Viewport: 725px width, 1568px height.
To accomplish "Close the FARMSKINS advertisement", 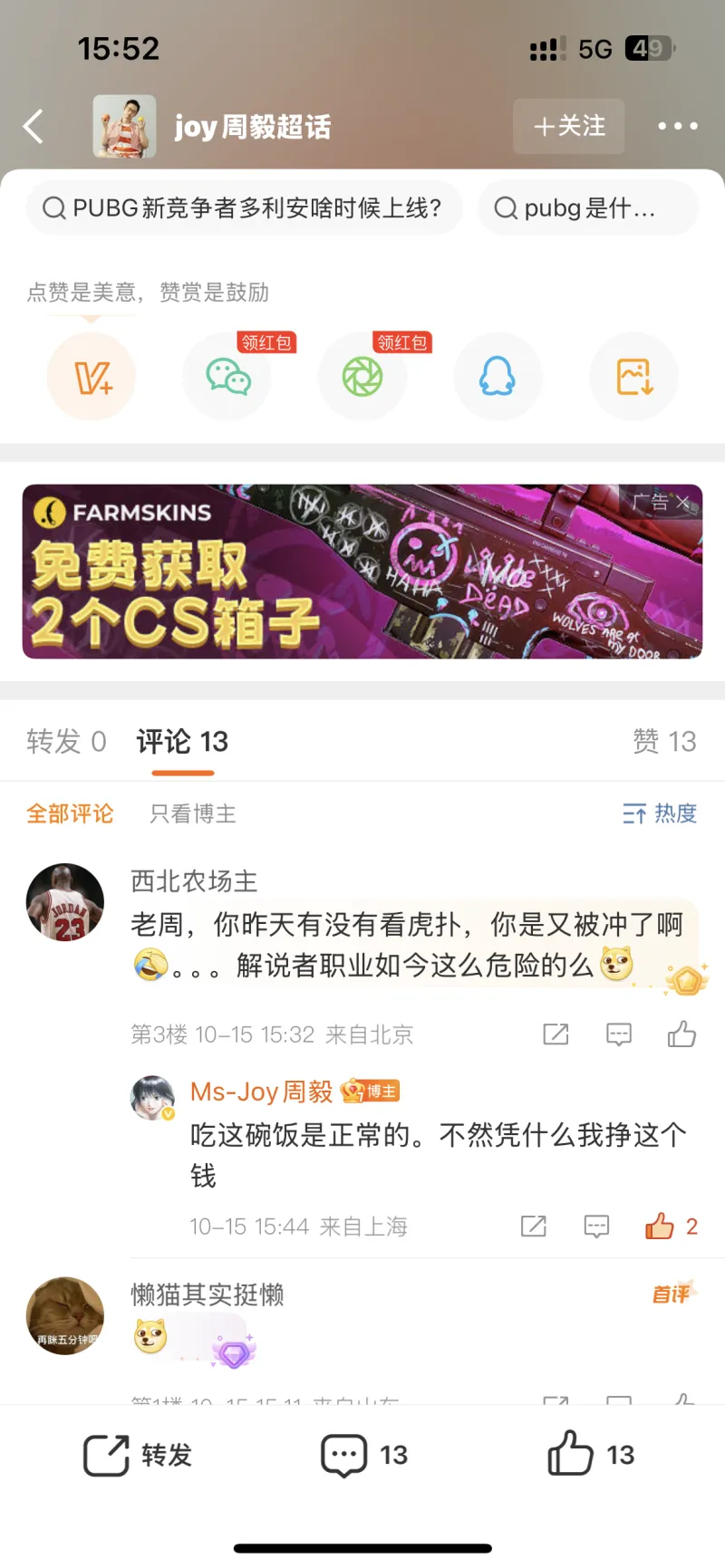I will pyautogui.click(x=683, y=502).
